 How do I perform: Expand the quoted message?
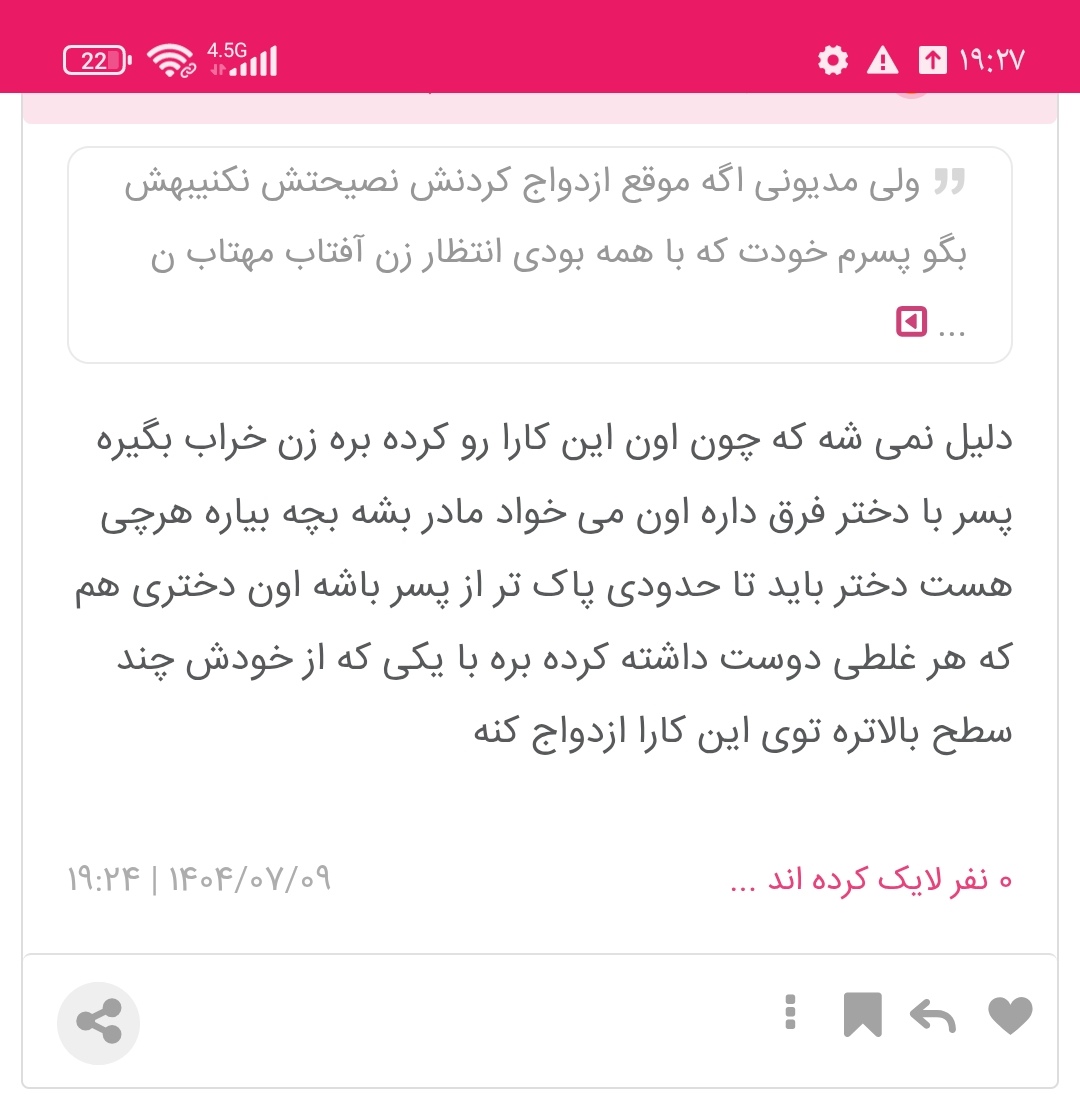(x=911, y=322)
